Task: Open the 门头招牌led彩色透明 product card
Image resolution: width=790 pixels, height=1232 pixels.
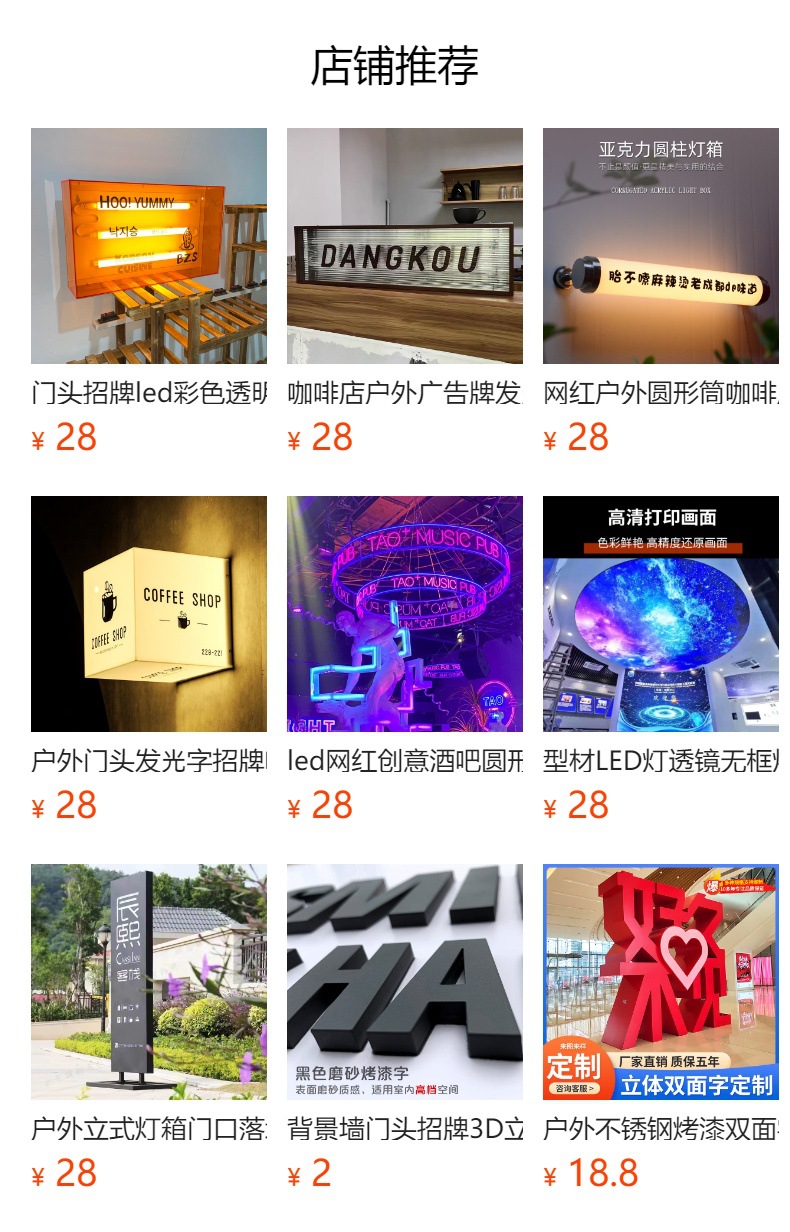Action: (x=148, y=246)
